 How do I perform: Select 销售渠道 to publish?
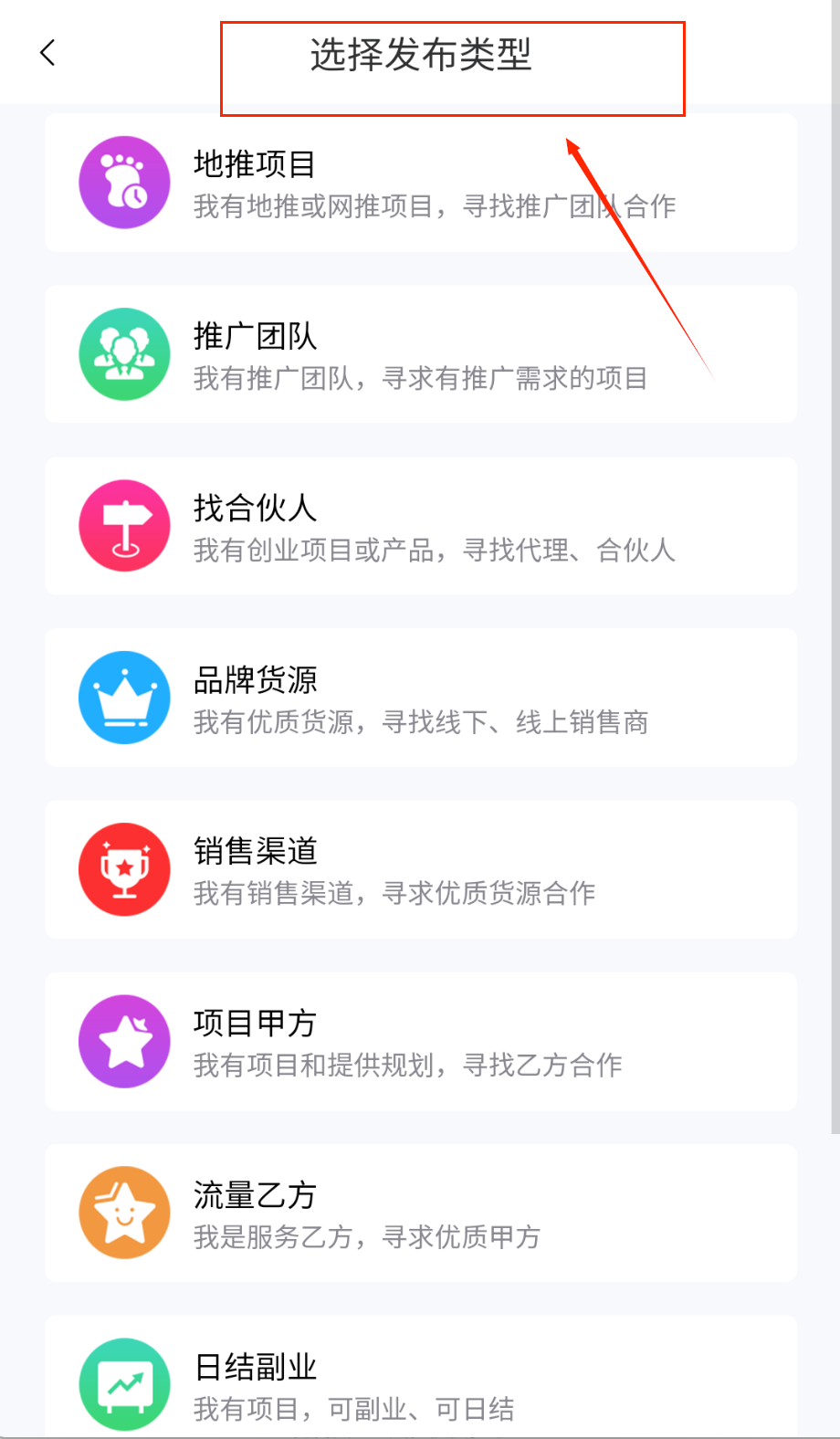click(420, 870)
